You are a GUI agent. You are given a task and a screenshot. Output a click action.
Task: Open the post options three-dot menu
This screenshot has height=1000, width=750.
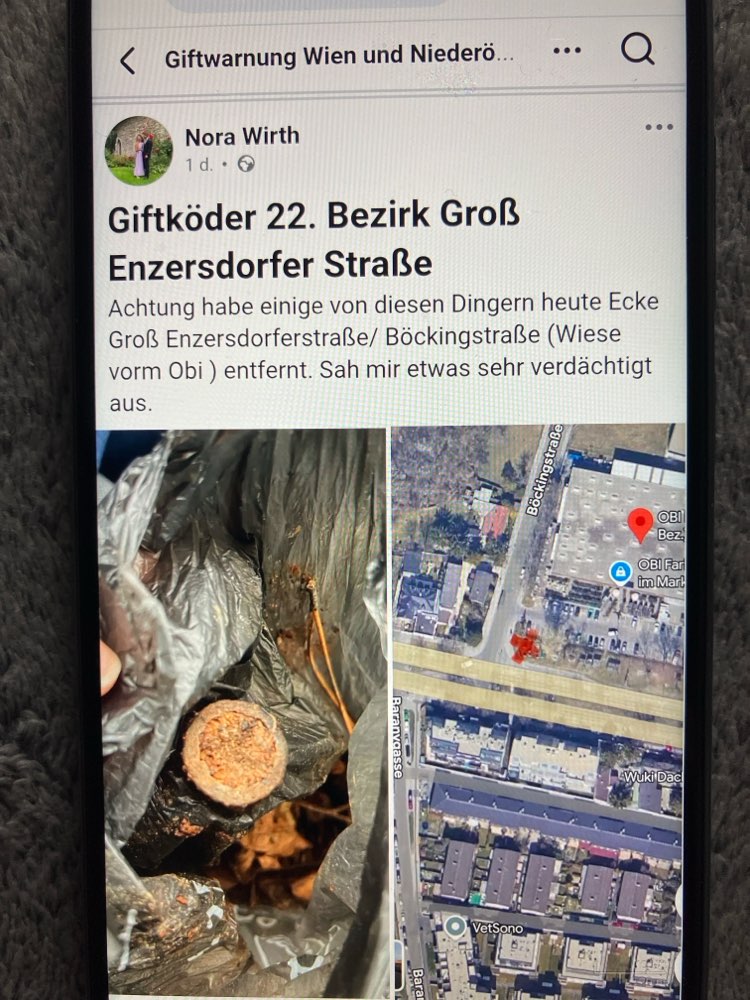click(x=658, y=126)
